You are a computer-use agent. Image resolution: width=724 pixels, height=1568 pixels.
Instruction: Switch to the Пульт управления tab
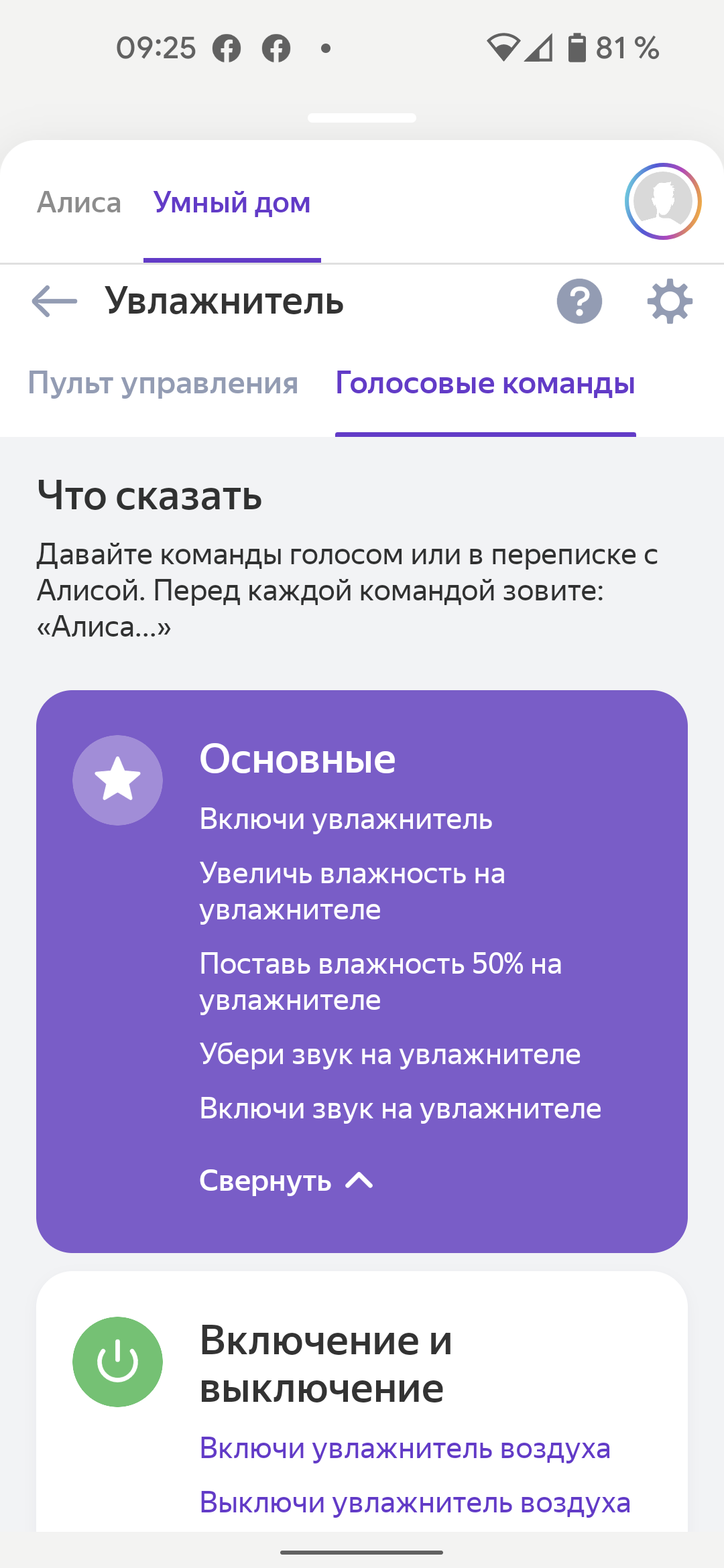(163, 383)
